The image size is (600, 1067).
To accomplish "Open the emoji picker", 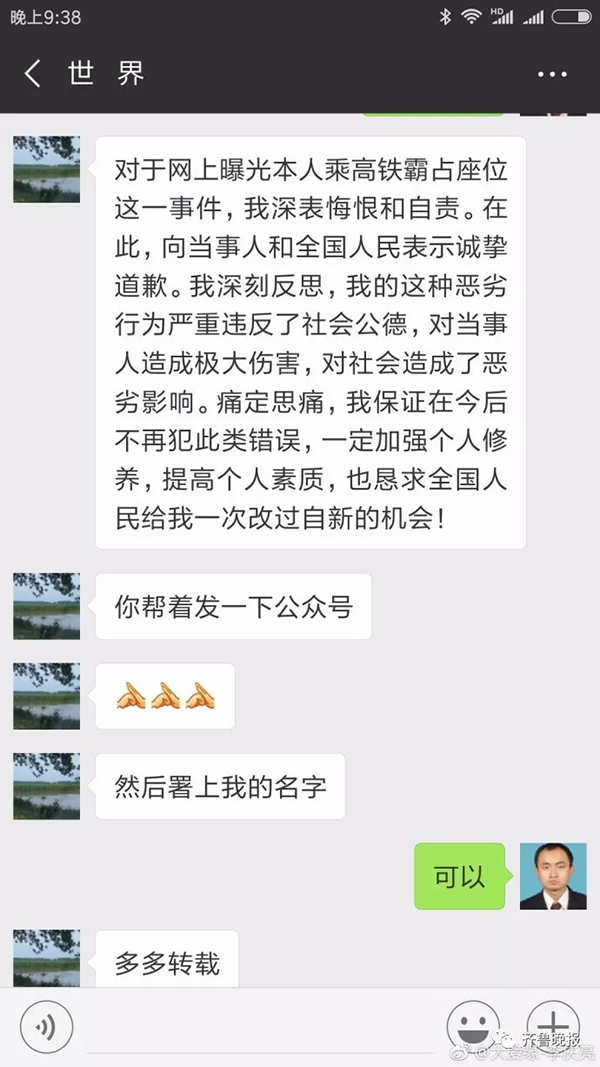I will point(473,1026).
